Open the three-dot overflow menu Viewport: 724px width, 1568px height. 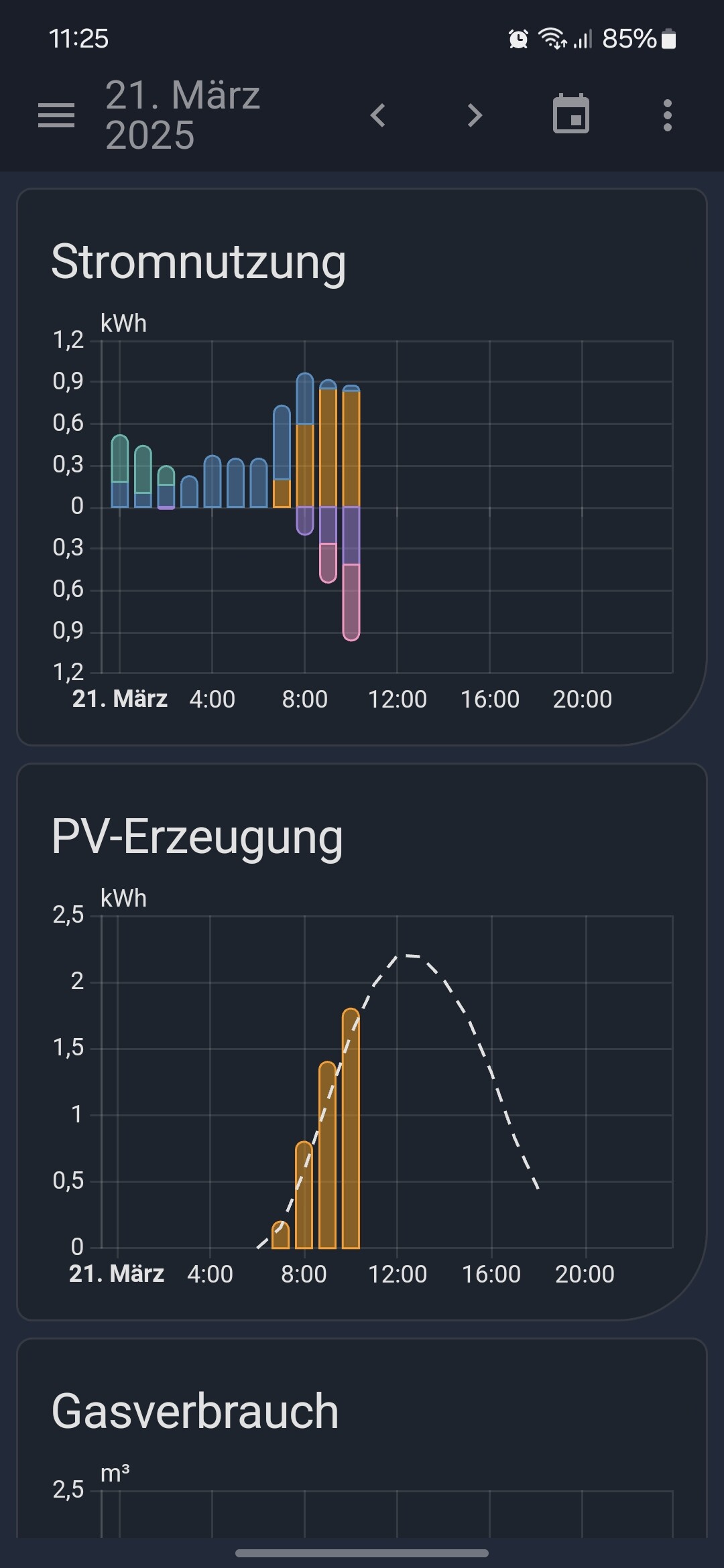coord(667,115)
